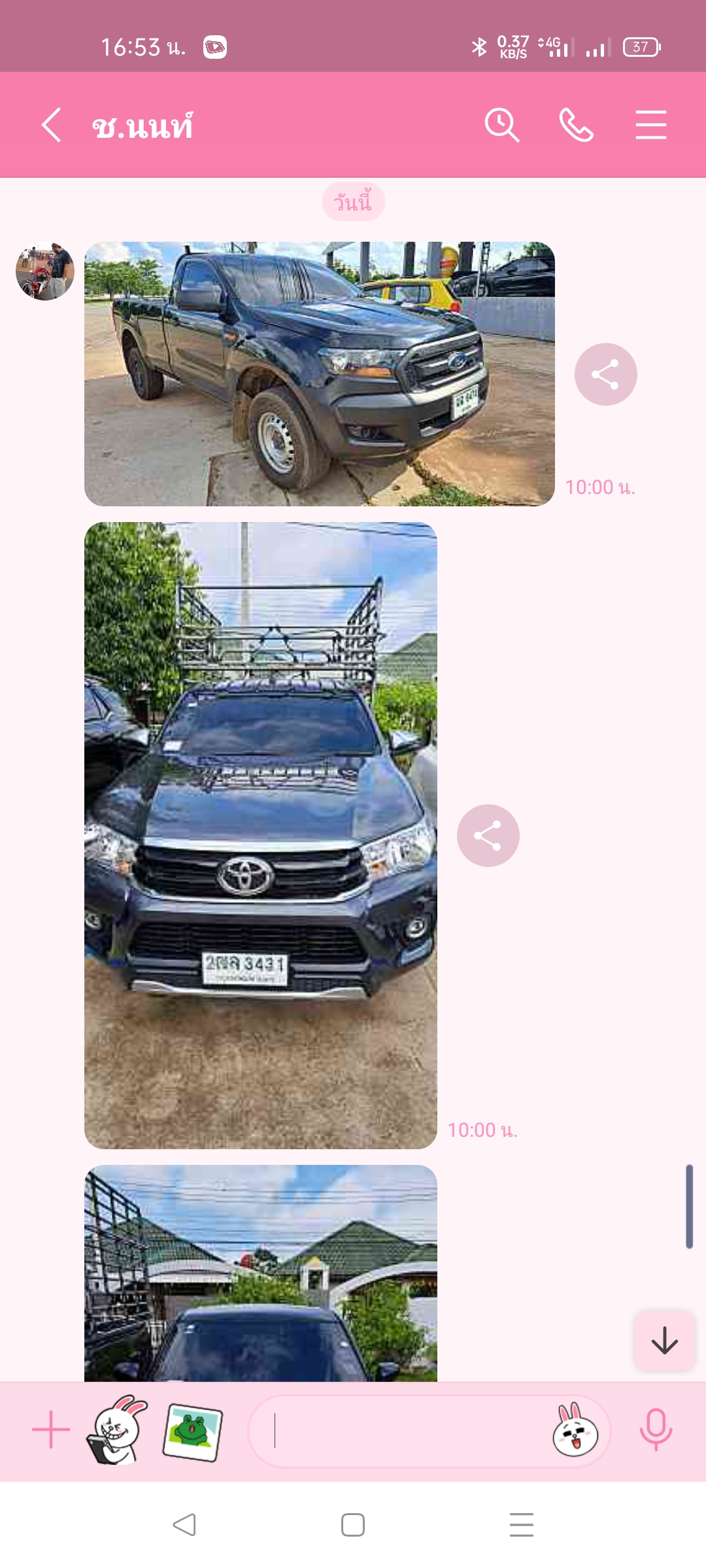Screen dimensions: 706x1568
Task: Open the Toyota truck front photo
Action: point(260,835)
